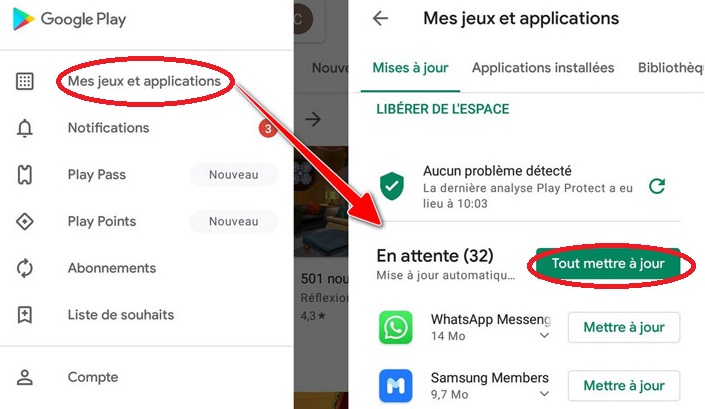705x409 pixels.
Task: Update Samsung Members
Action: [623, 385]
